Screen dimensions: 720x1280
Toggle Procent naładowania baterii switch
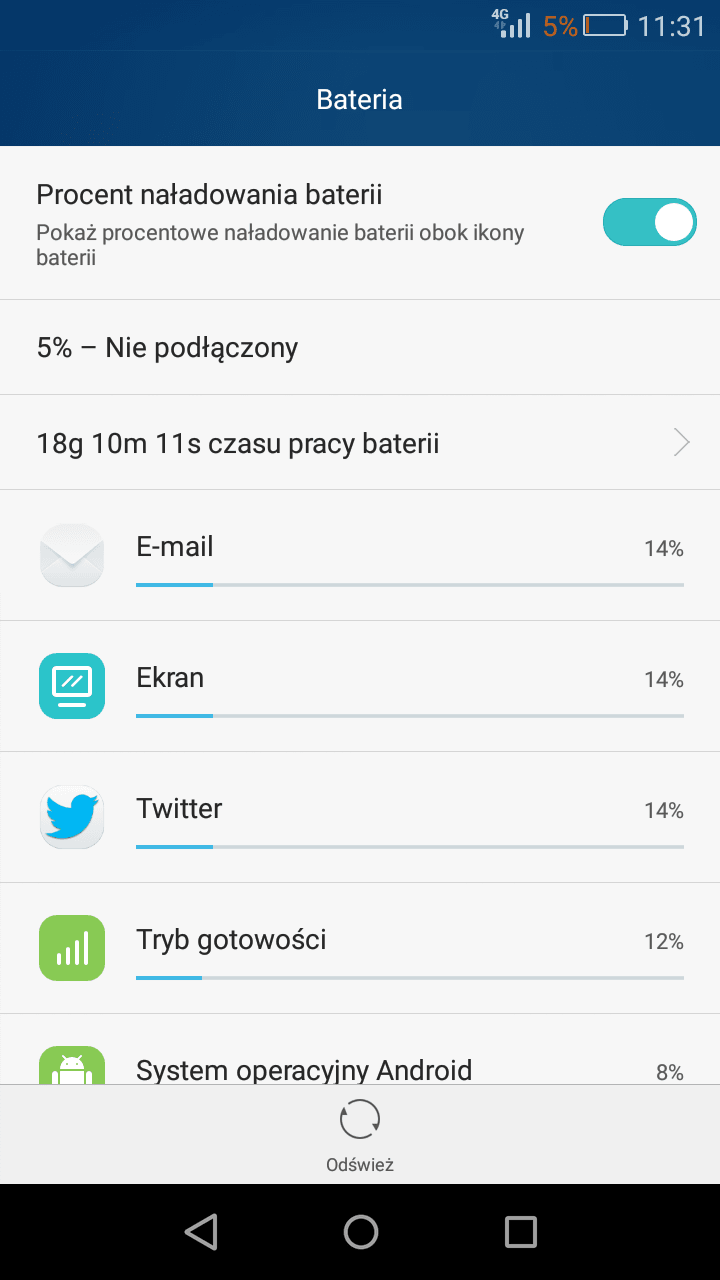click(649, 222)
